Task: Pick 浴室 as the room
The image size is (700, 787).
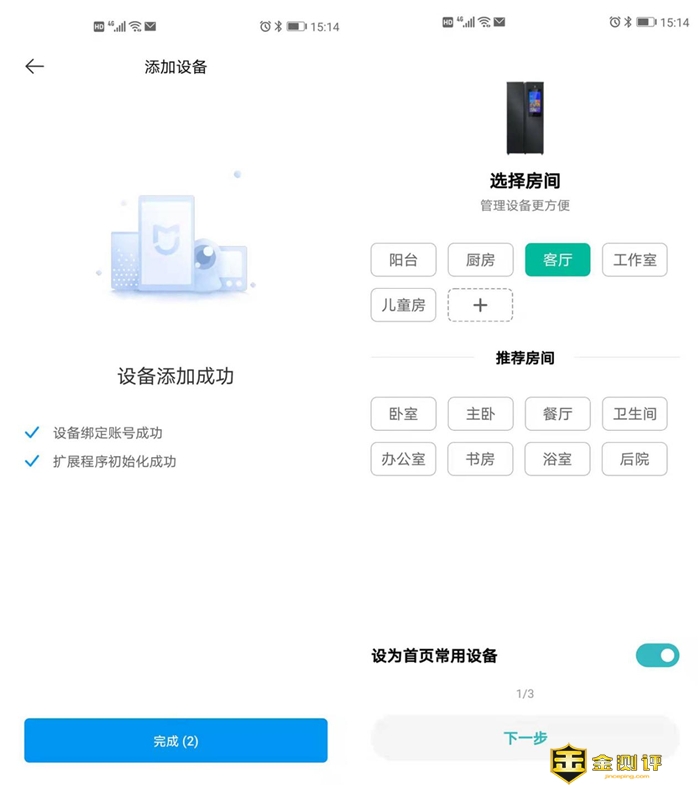Action: click(557, 459)
